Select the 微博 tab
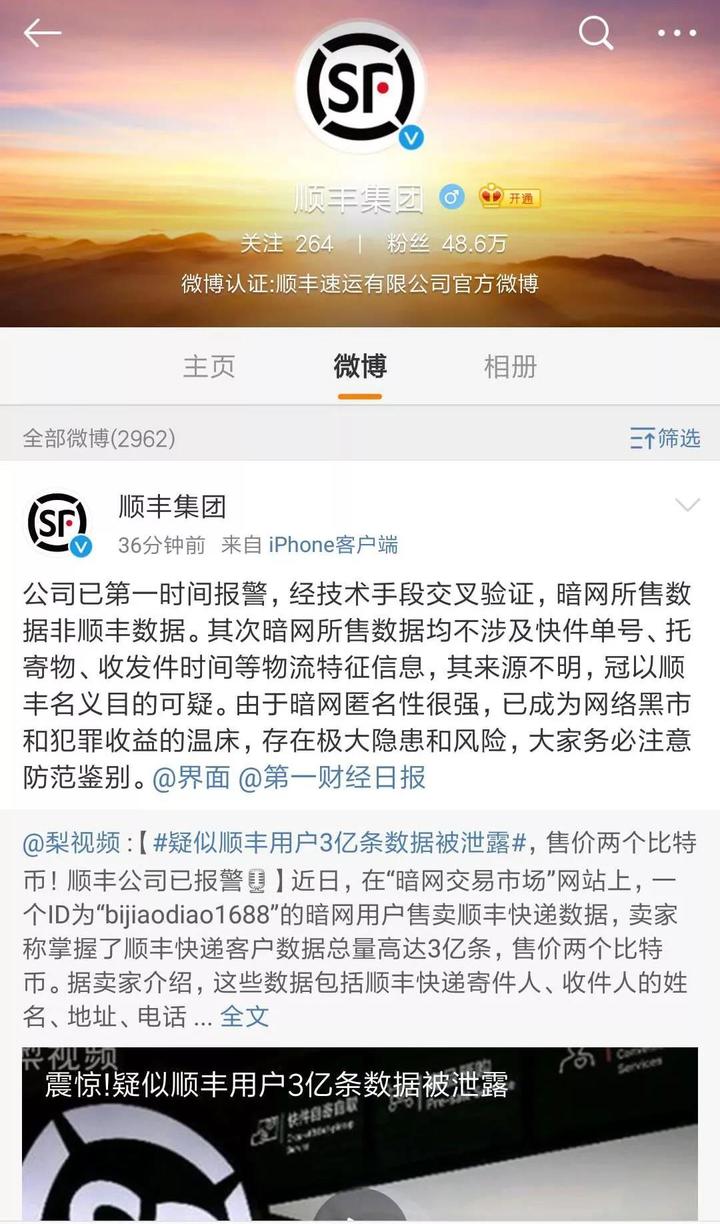The width and height of the screenshot is (720, 1224). [359, 366]
